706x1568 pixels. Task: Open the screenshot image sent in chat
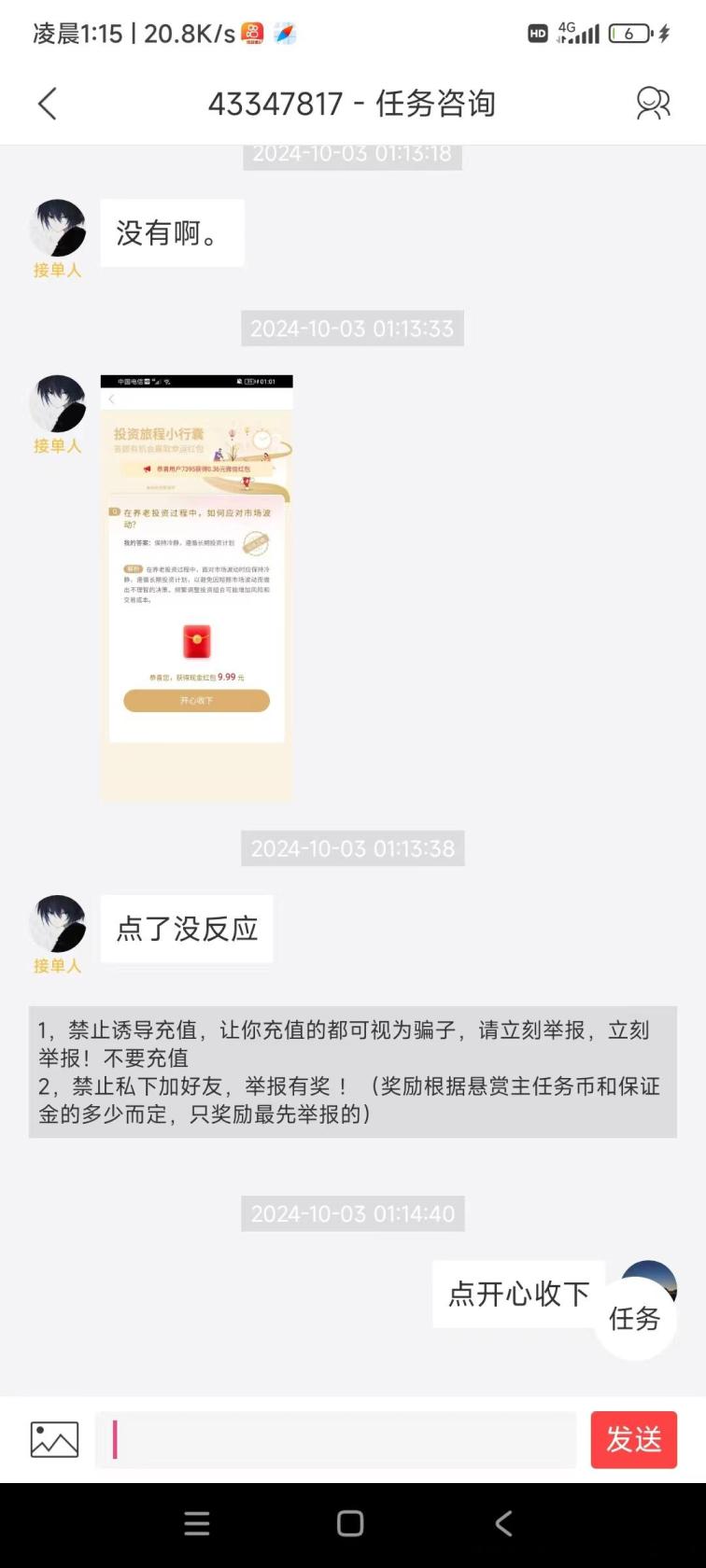pyautogui.click(x=196, y=588)
